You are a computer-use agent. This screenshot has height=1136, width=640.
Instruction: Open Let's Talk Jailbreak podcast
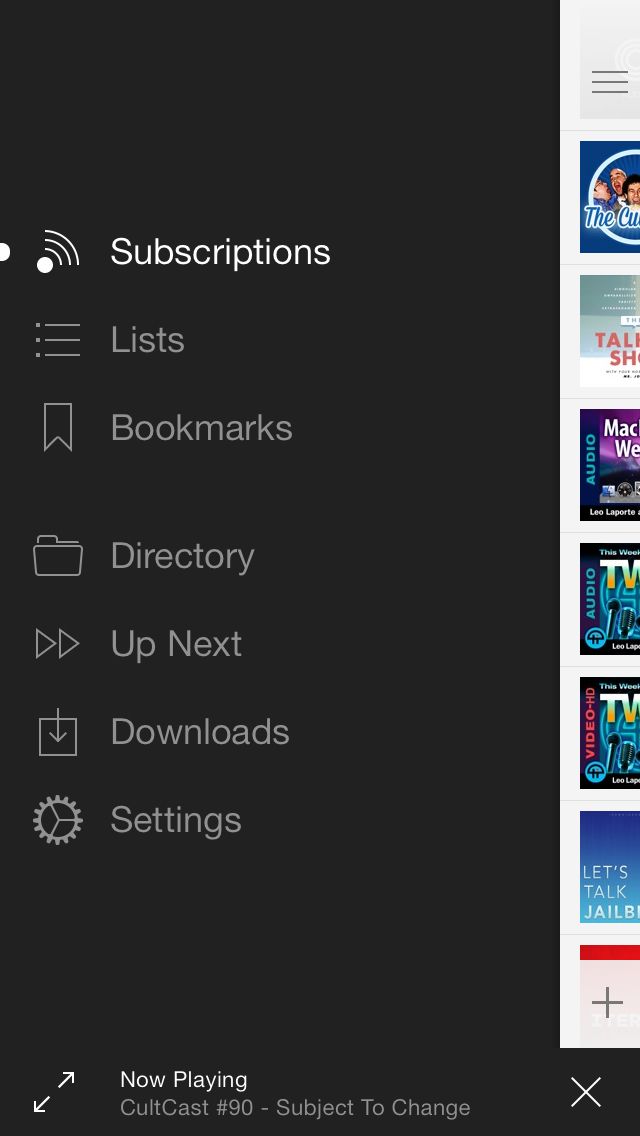(x=610, y=867)
